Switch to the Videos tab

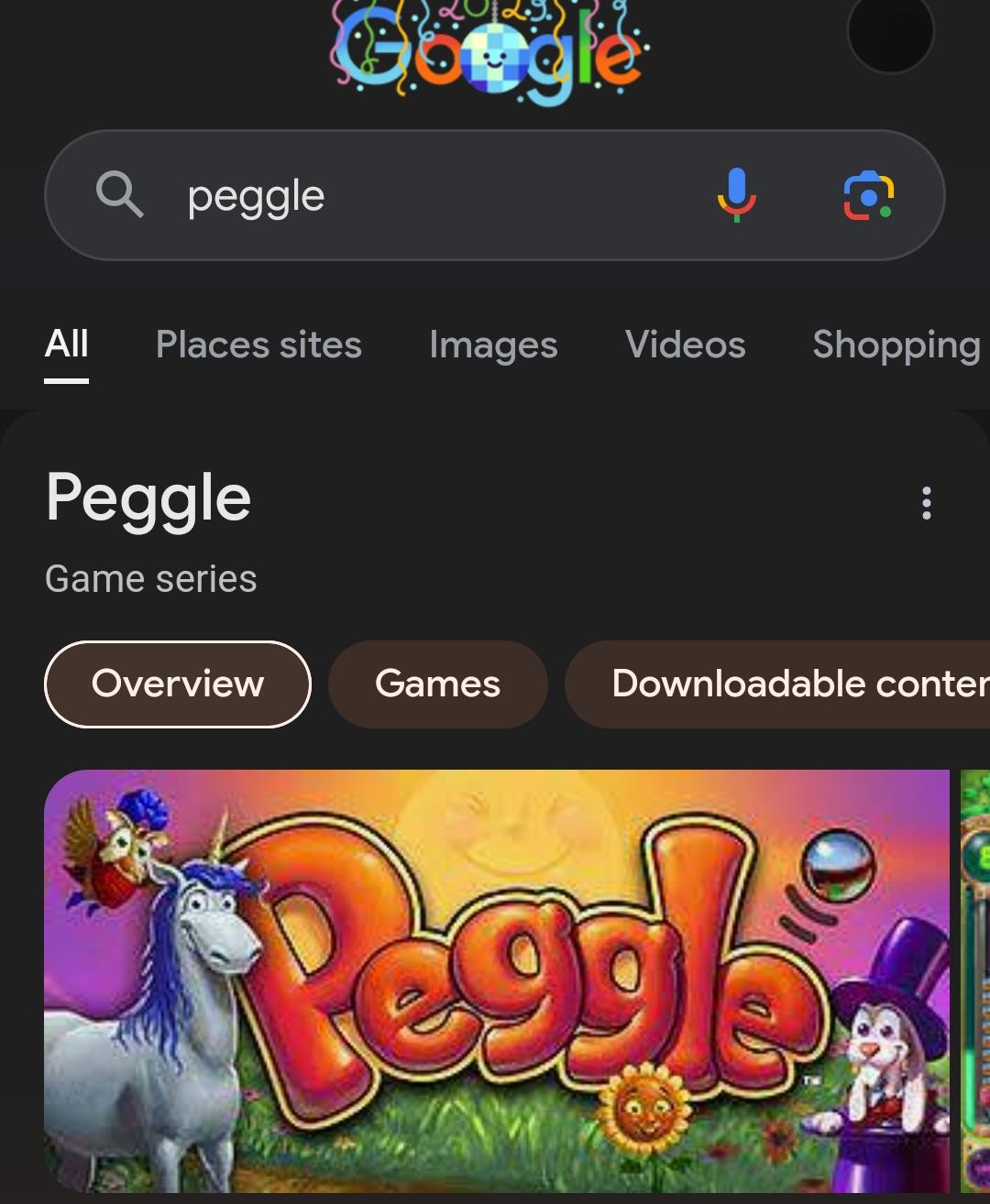click(x=685, y=345)
